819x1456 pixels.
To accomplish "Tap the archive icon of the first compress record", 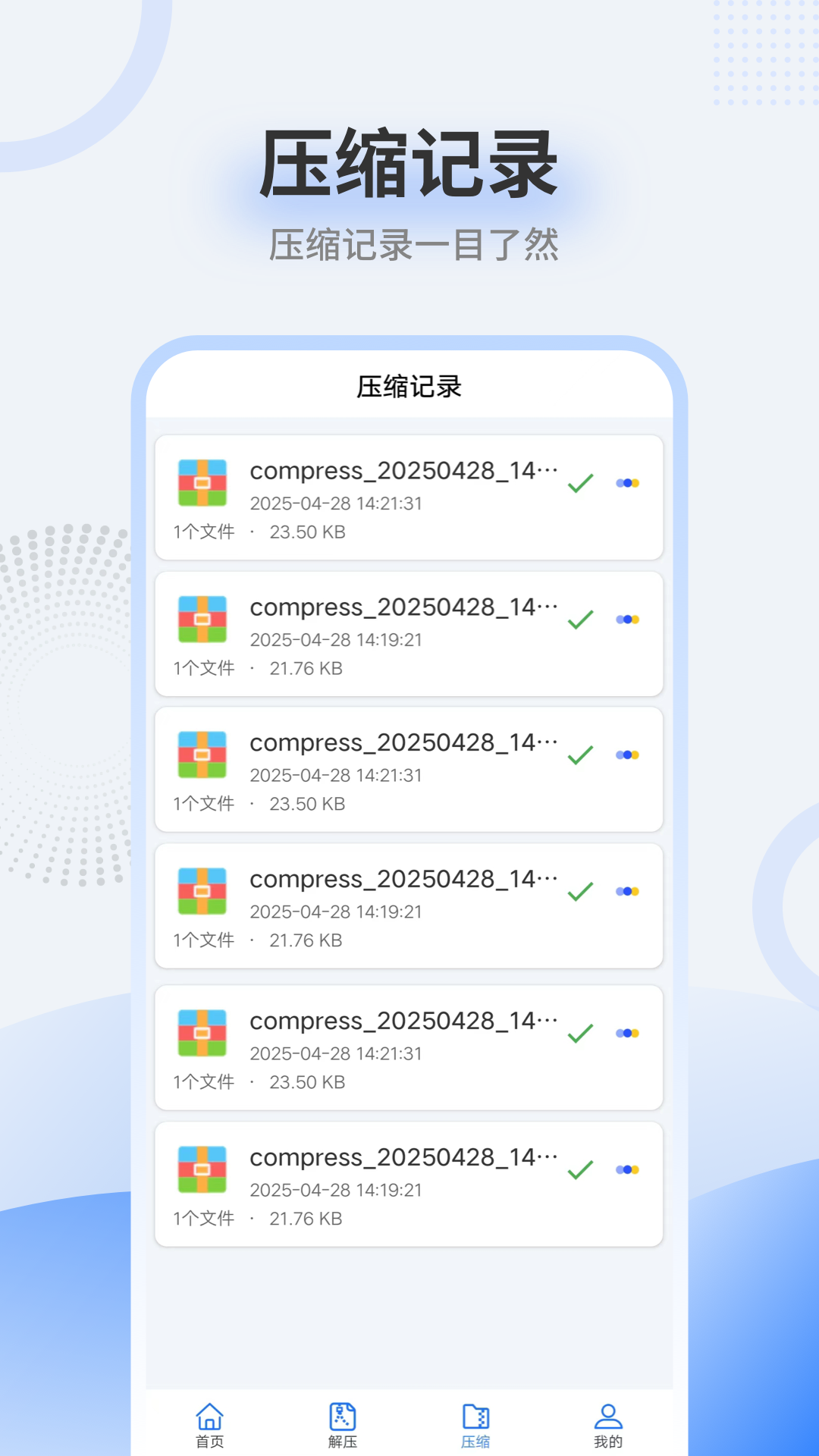I will (x=201, y=484).
